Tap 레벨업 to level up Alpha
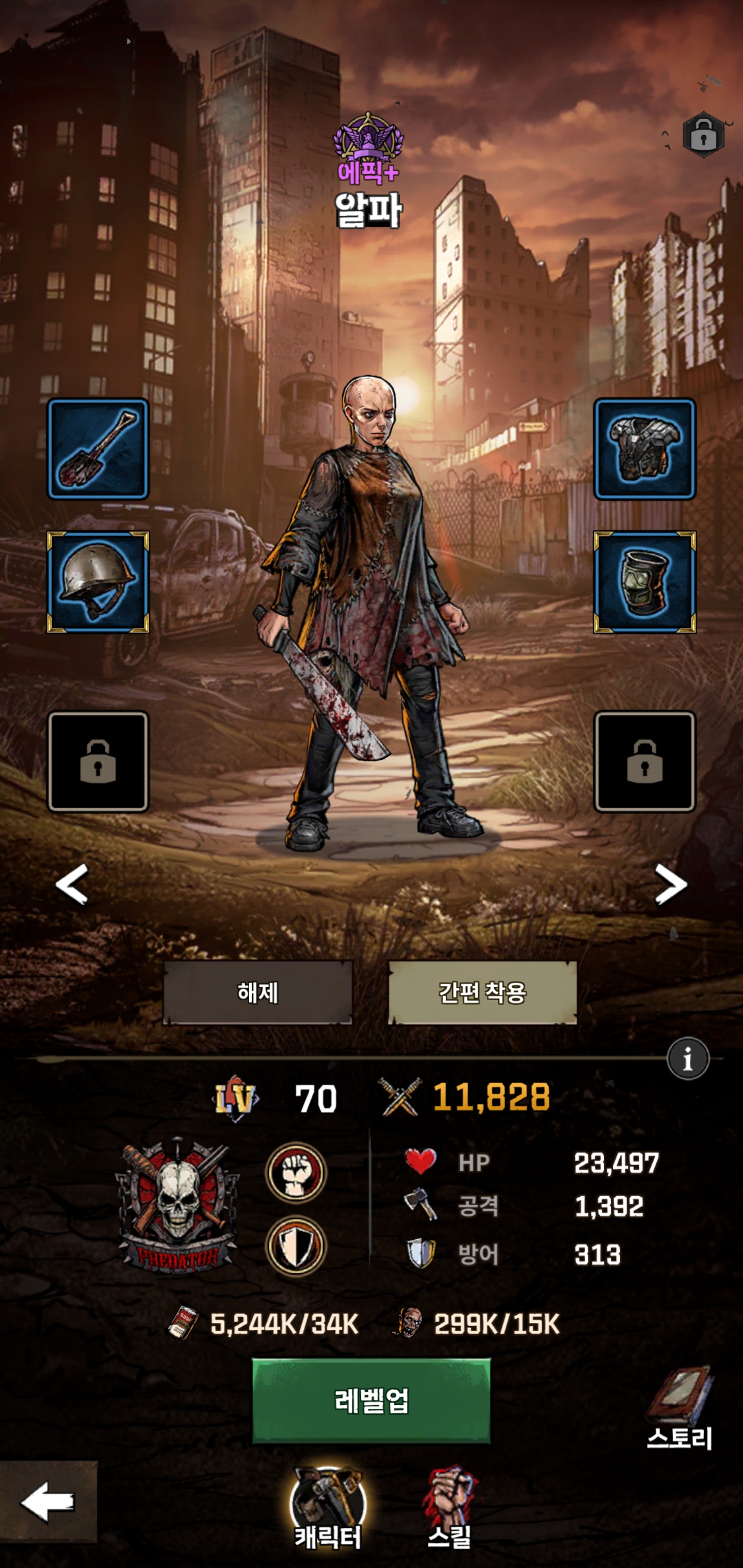743x1568 pixels. [x=371, y=1400]
